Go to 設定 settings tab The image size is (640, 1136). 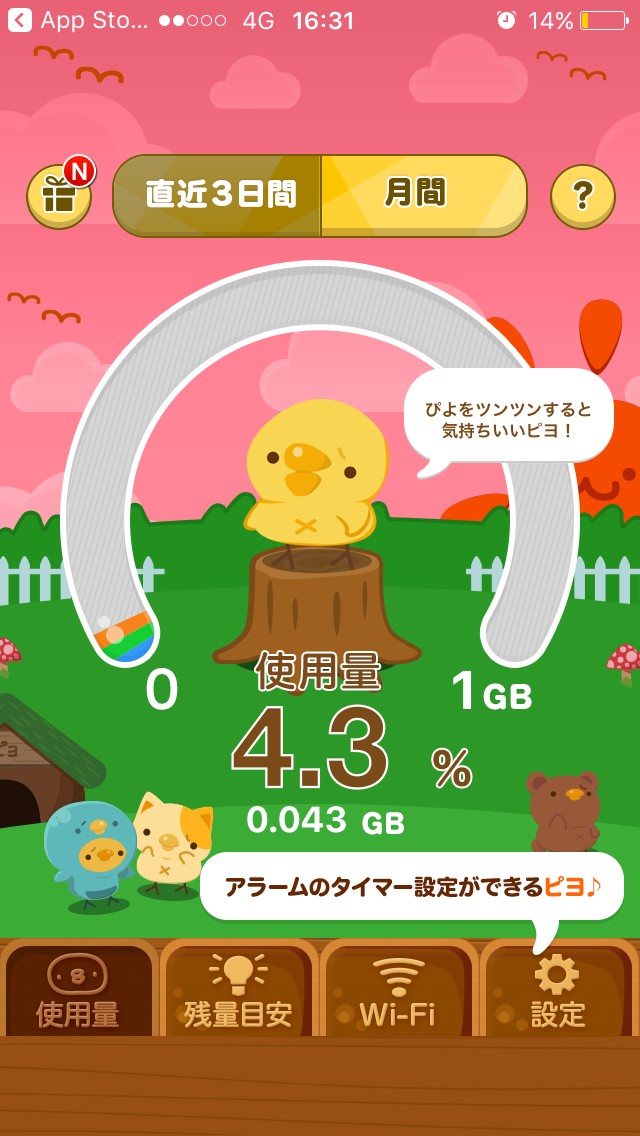[557, 990]
